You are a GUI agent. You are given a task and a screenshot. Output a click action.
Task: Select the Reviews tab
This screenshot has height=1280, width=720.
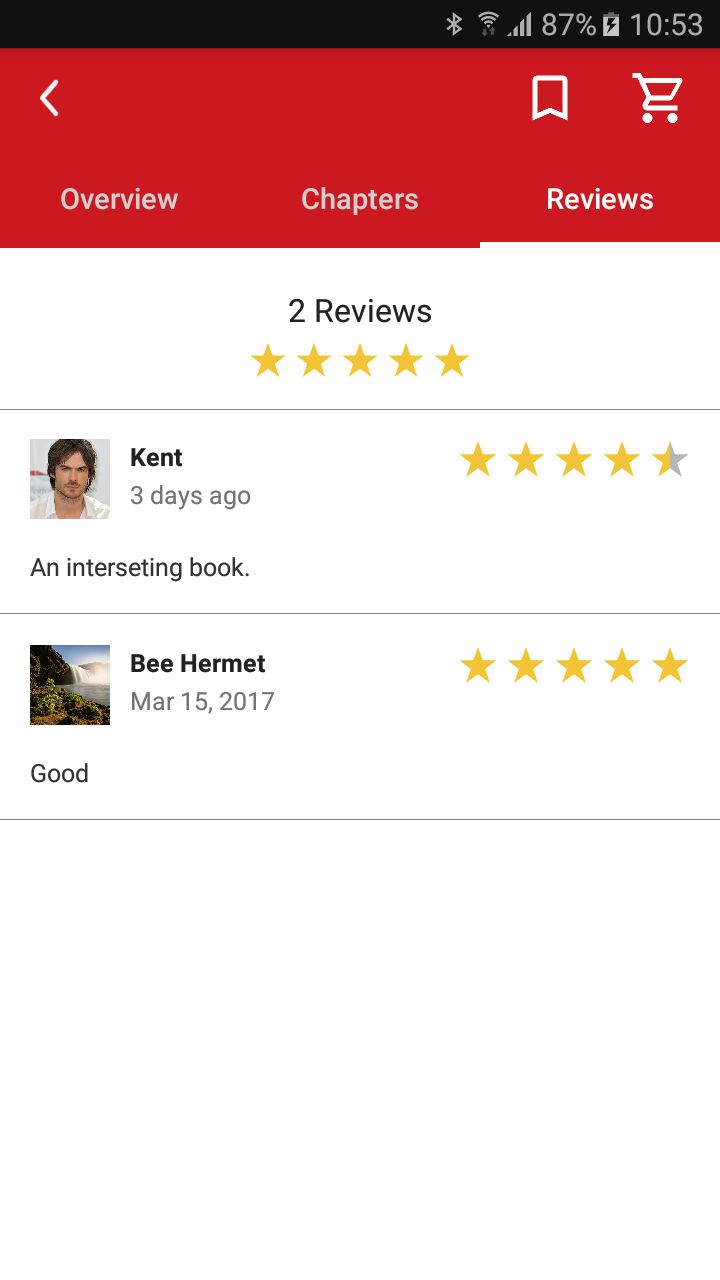pyautogui.click(x=599, y=199)
